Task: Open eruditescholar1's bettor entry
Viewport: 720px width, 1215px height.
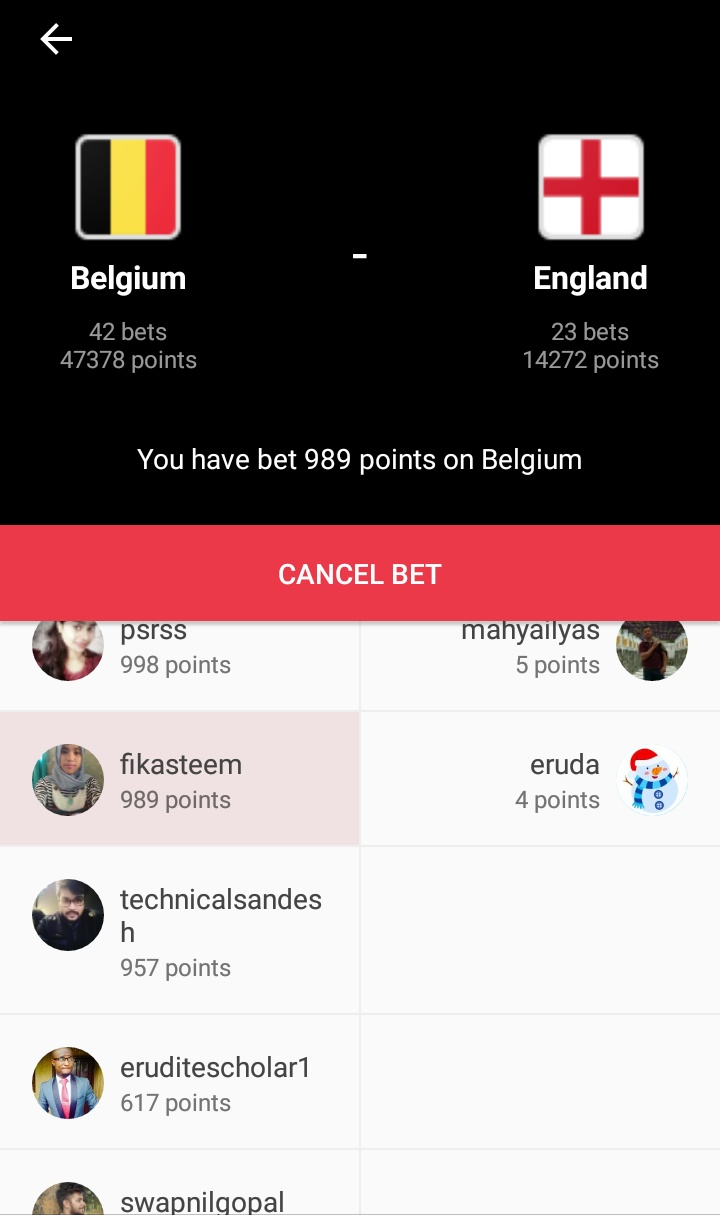Action: [180, 1083]
